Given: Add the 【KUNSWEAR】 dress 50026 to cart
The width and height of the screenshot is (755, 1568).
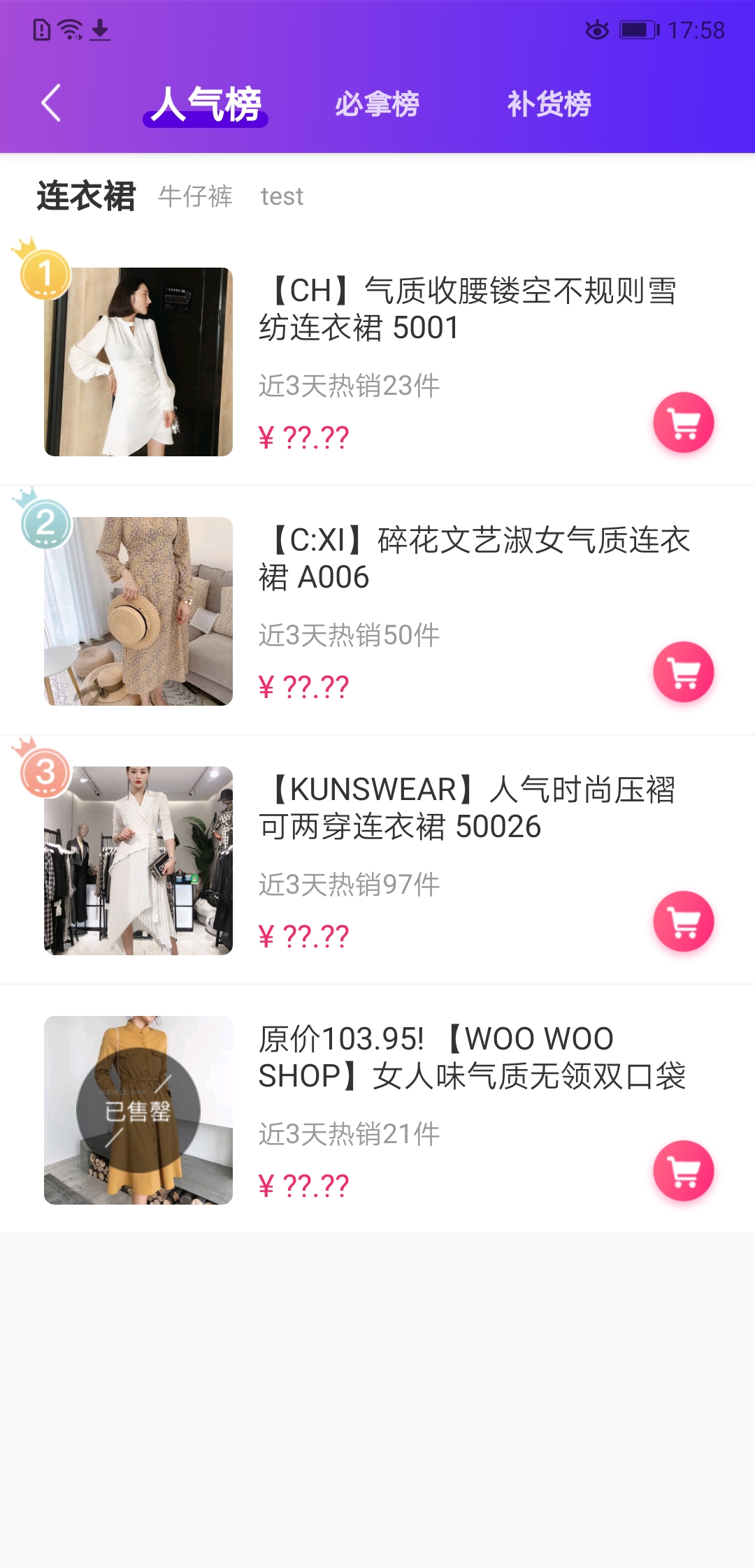Looking at the screenshot, I should 684,921.
